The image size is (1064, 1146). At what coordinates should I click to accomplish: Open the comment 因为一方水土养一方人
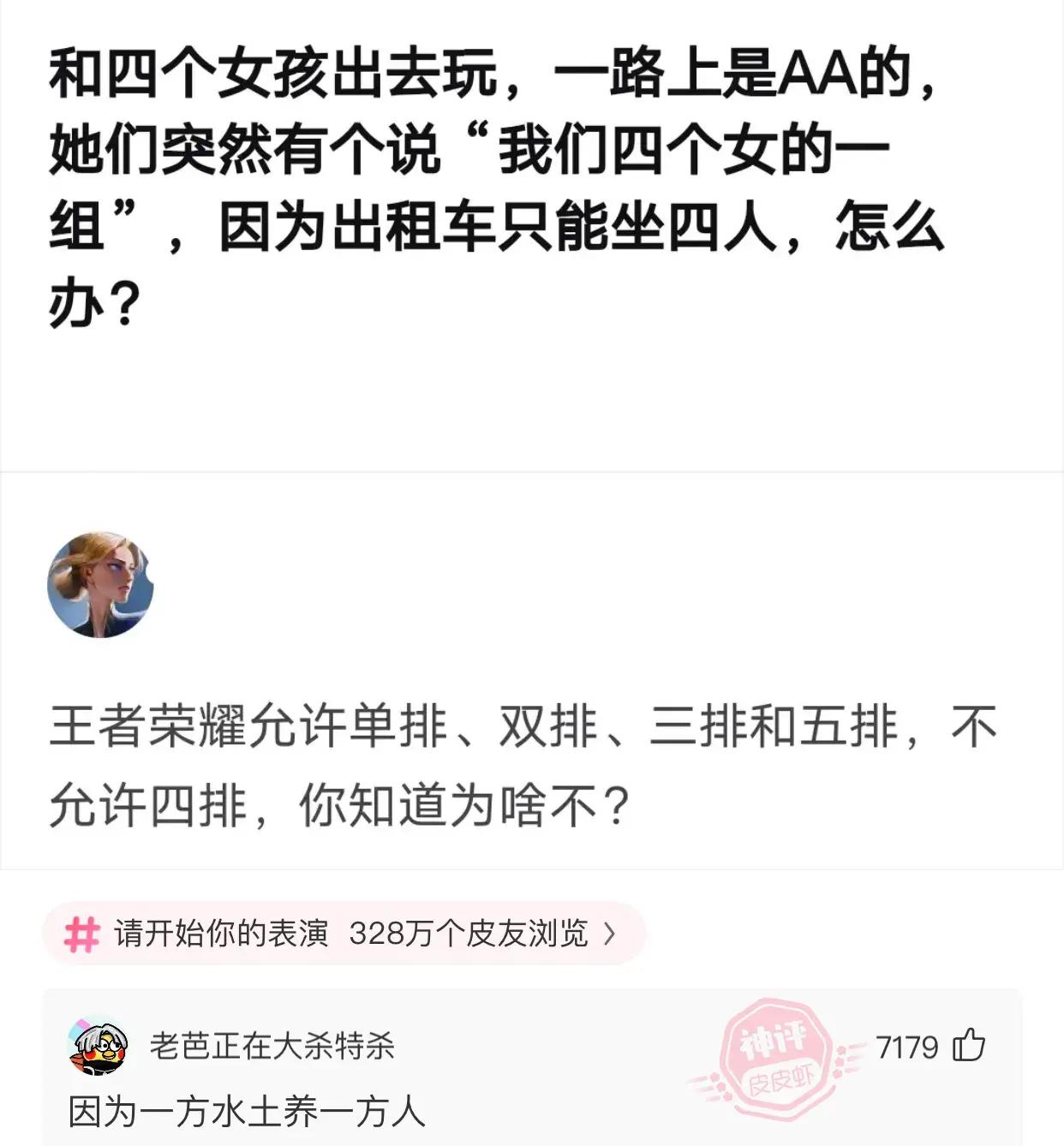[x=247, y=1112]
